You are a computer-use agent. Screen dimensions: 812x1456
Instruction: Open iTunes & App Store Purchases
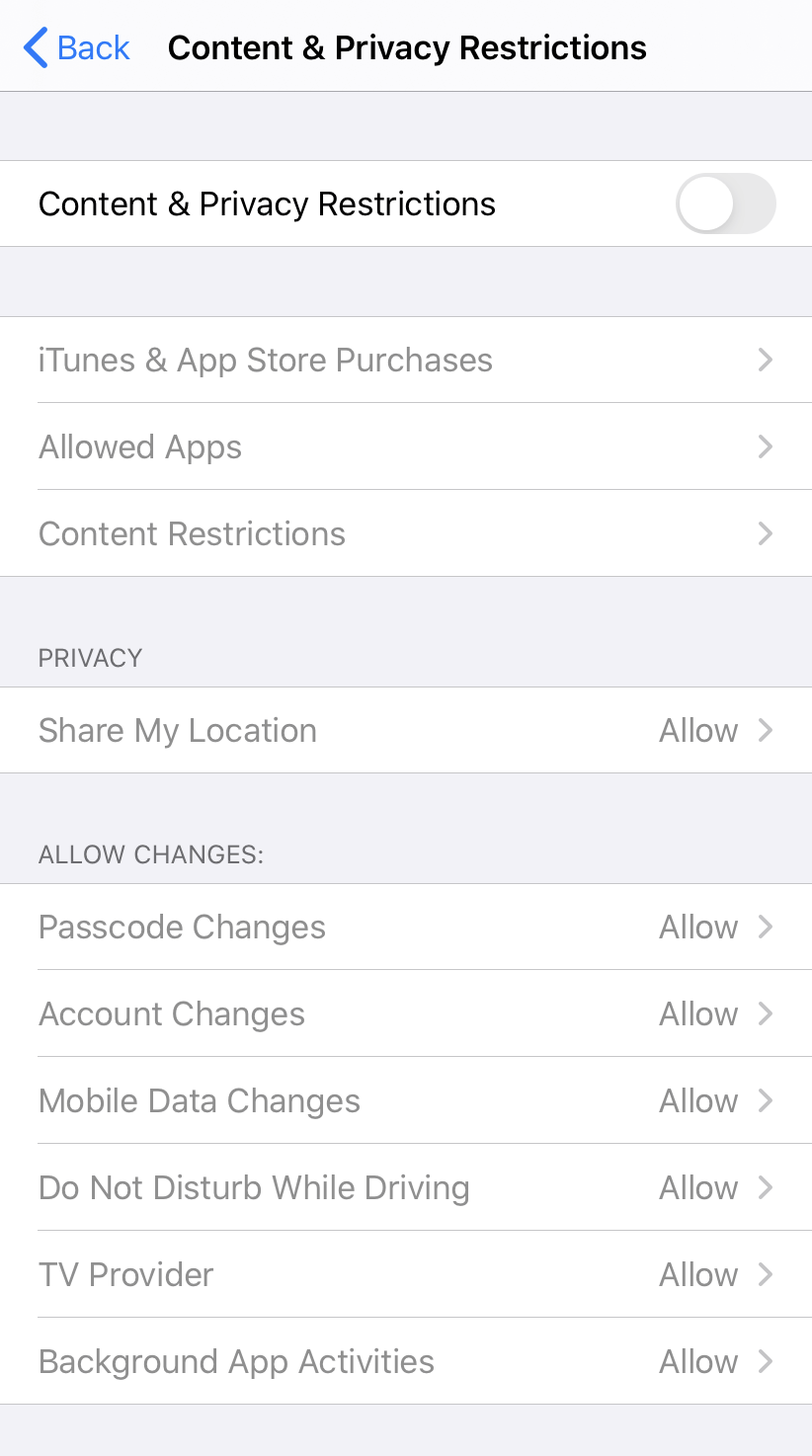point(405,360)
